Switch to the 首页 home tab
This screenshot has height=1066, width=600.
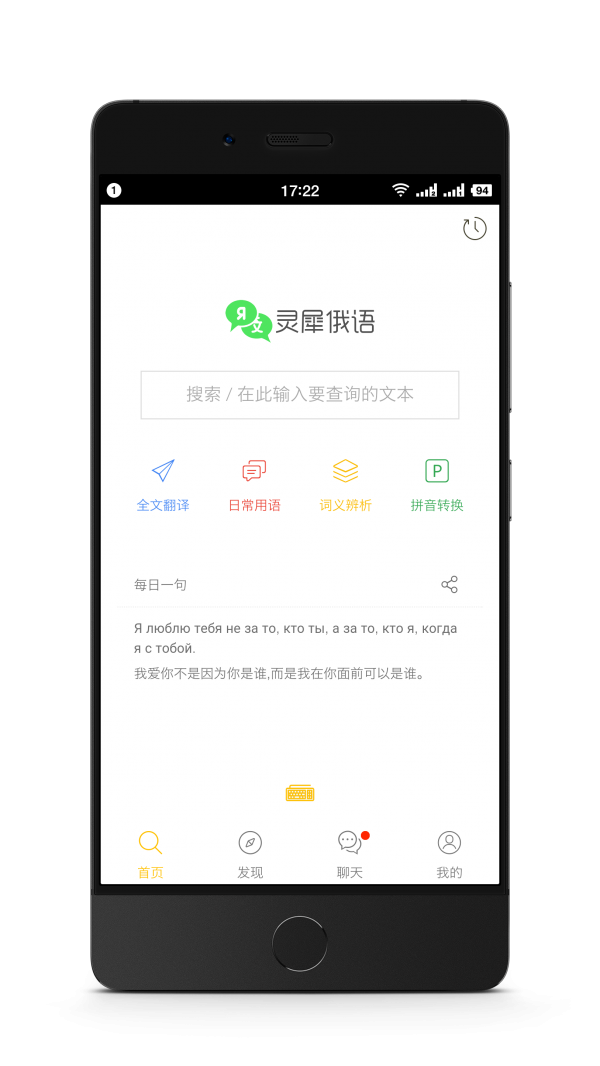150,853
